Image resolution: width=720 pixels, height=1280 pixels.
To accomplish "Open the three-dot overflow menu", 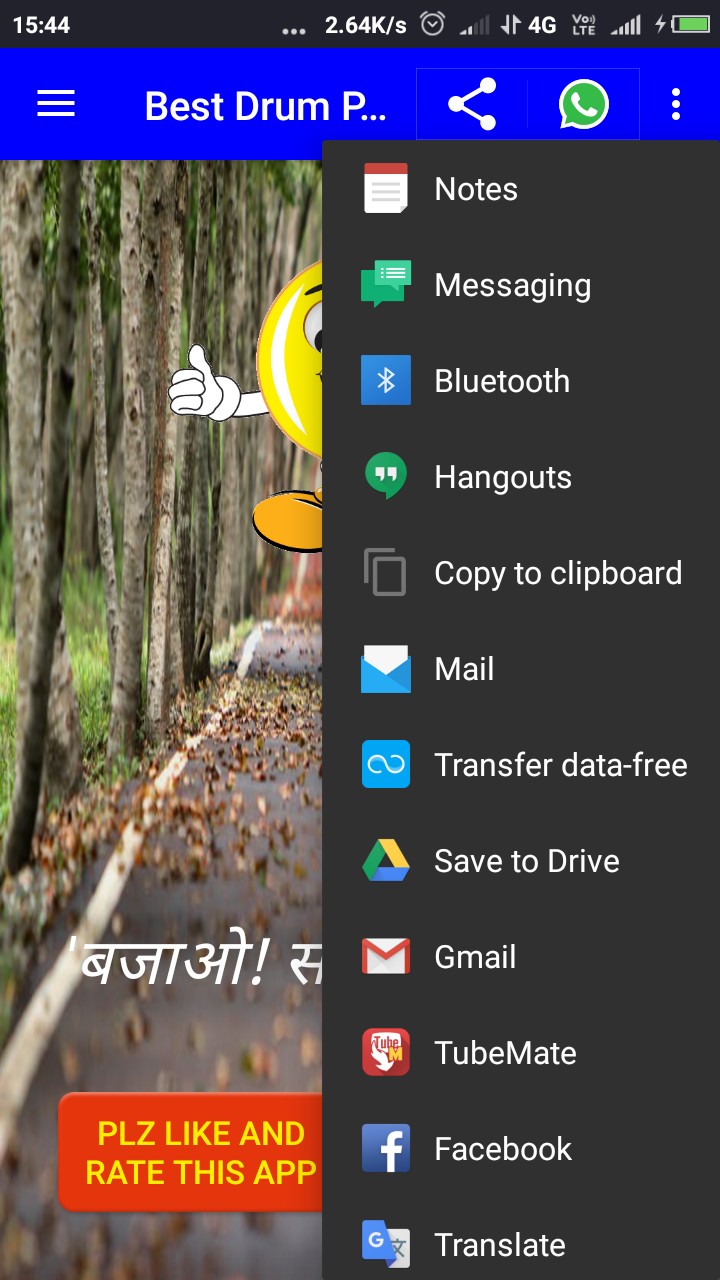I will click(x=676, y=104).
